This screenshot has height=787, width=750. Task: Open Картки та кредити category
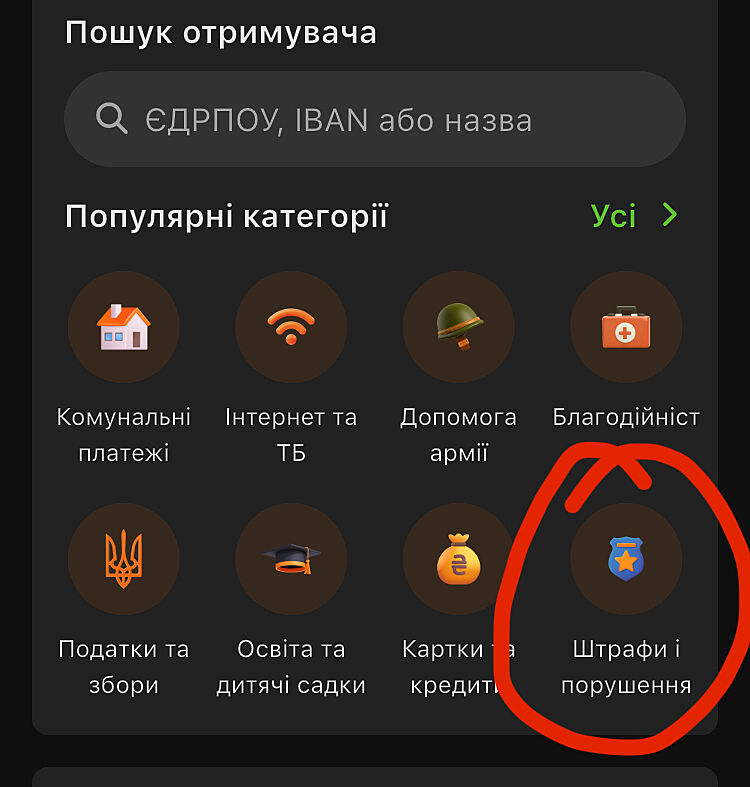pyautogui.click(x=459, y=559)
